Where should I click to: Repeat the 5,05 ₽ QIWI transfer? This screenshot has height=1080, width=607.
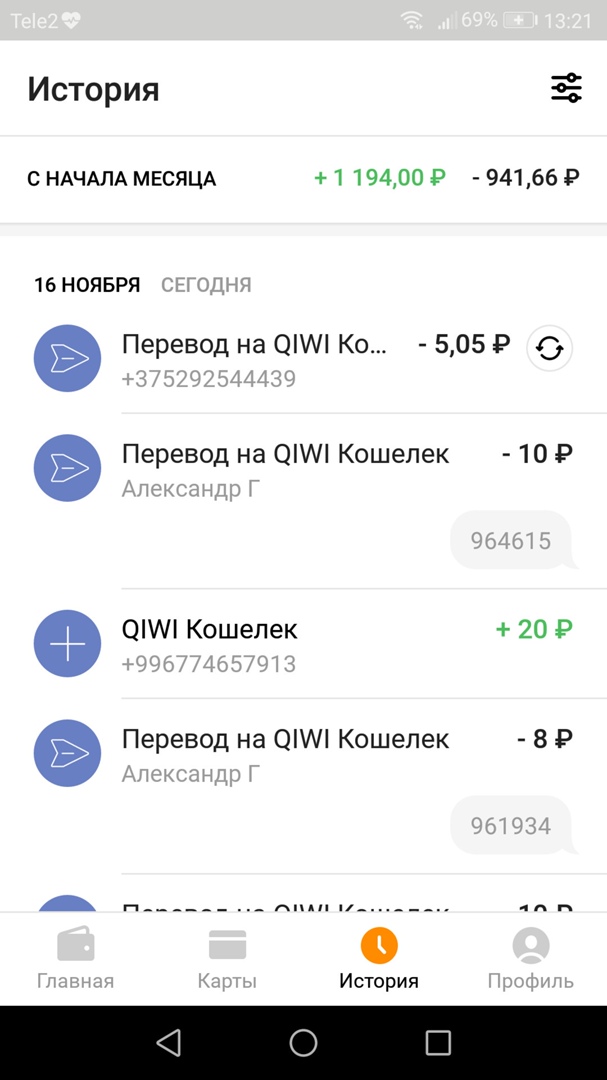(549, 349)
